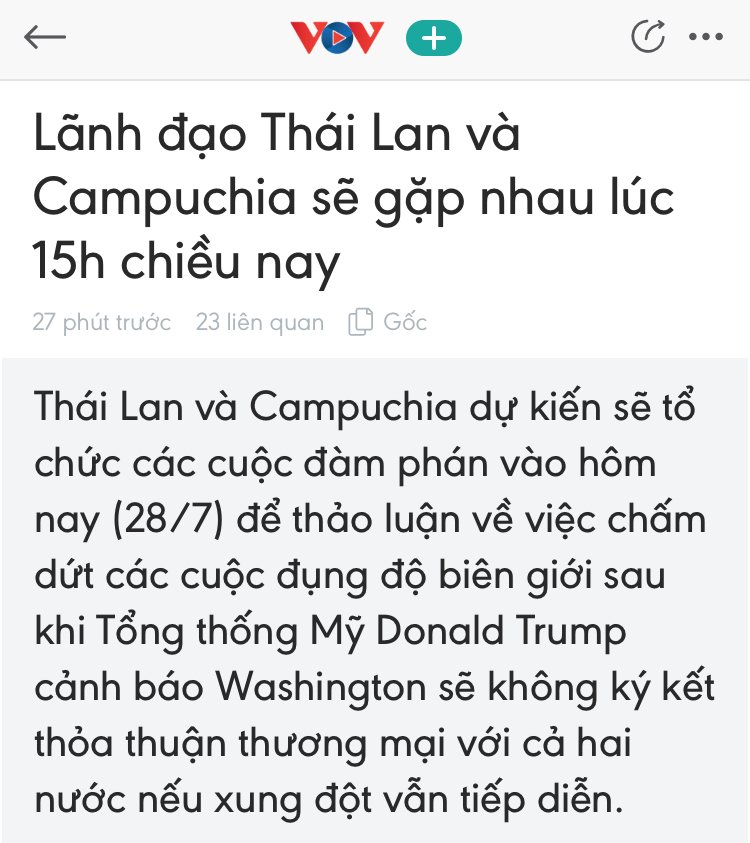Tap the circular refresh arrow icon

point(649,37)
